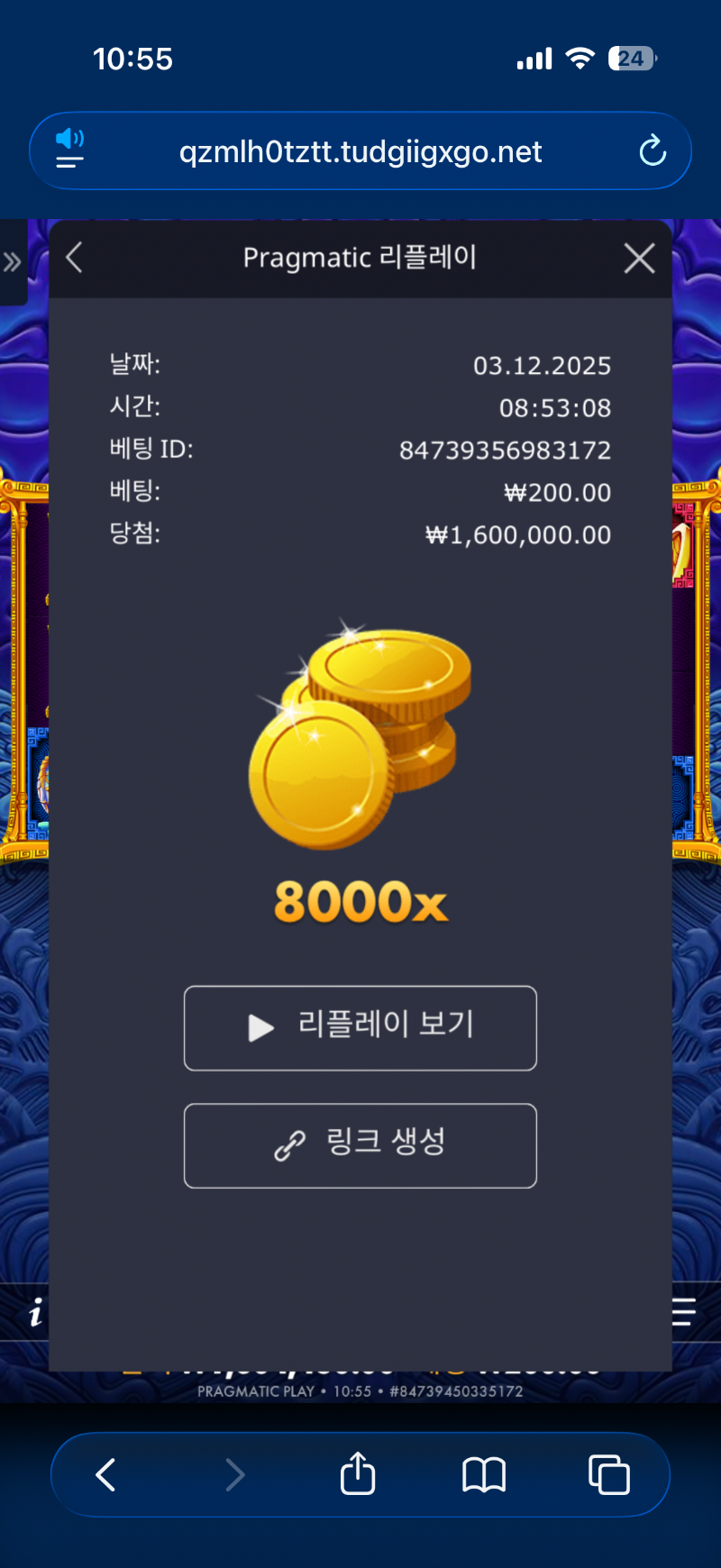Reload the current web page

click(x=653, y=150)
